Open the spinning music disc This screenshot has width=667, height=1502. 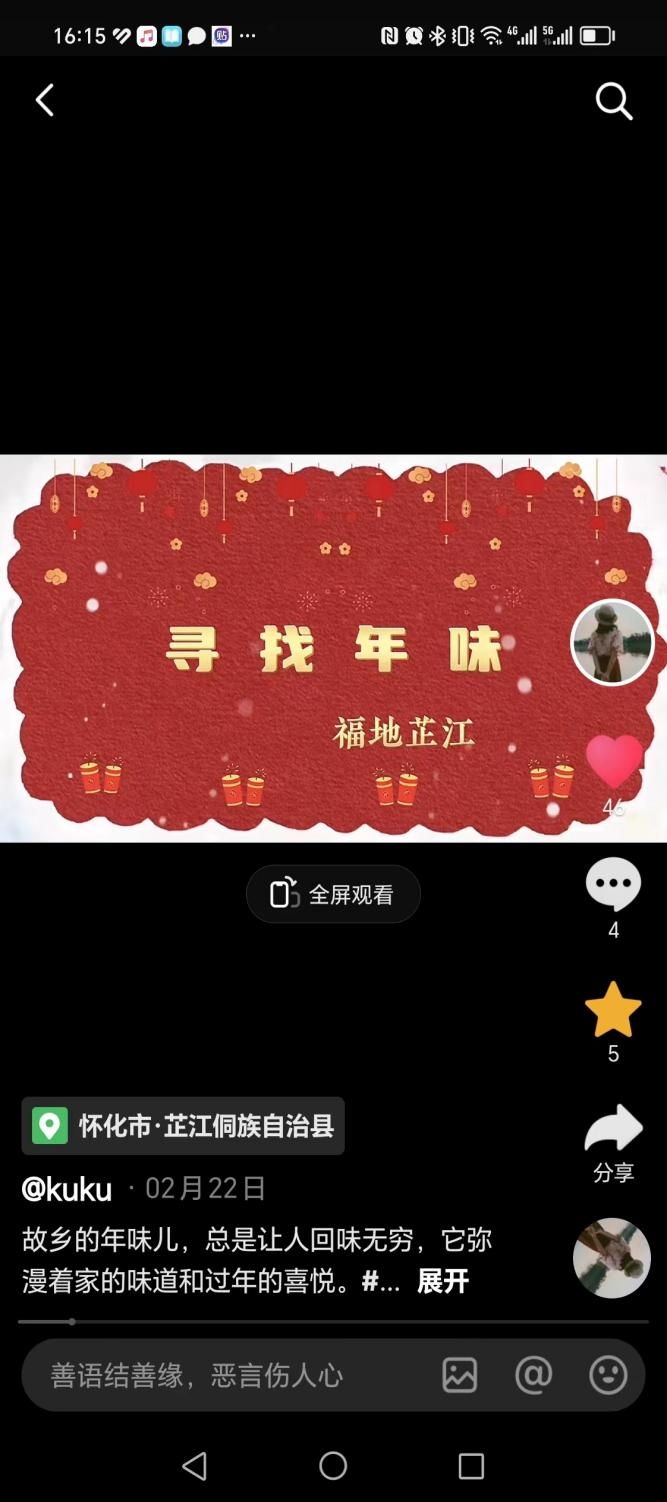coord(612,1257)
